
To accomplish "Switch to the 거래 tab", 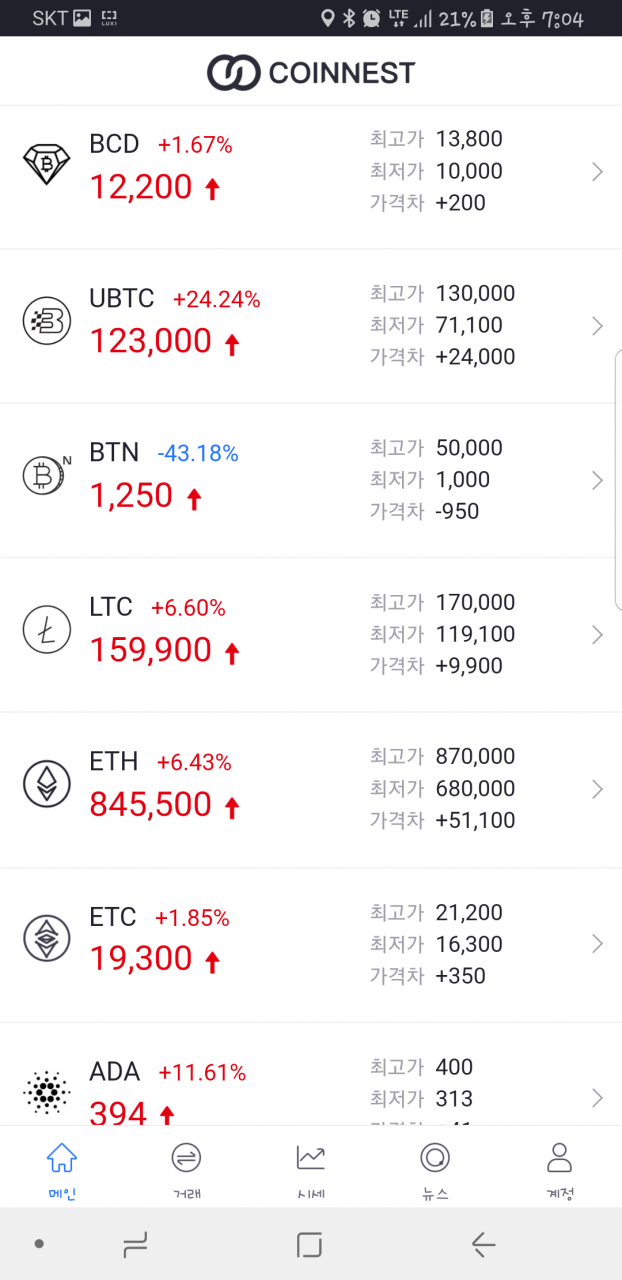I will (x=186, y=1168).
